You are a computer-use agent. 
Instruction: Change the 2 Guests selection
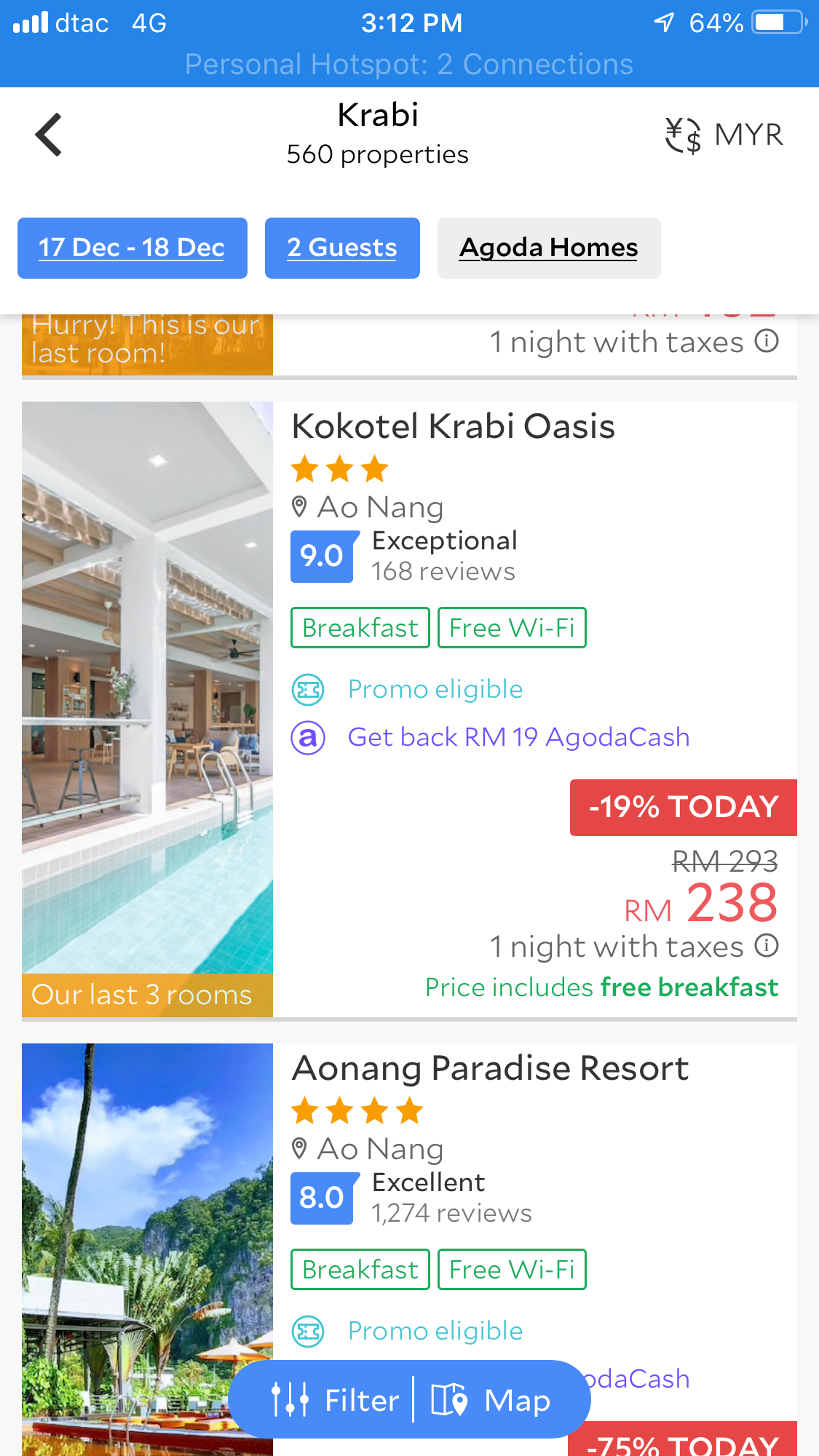(x=342, y=248)
